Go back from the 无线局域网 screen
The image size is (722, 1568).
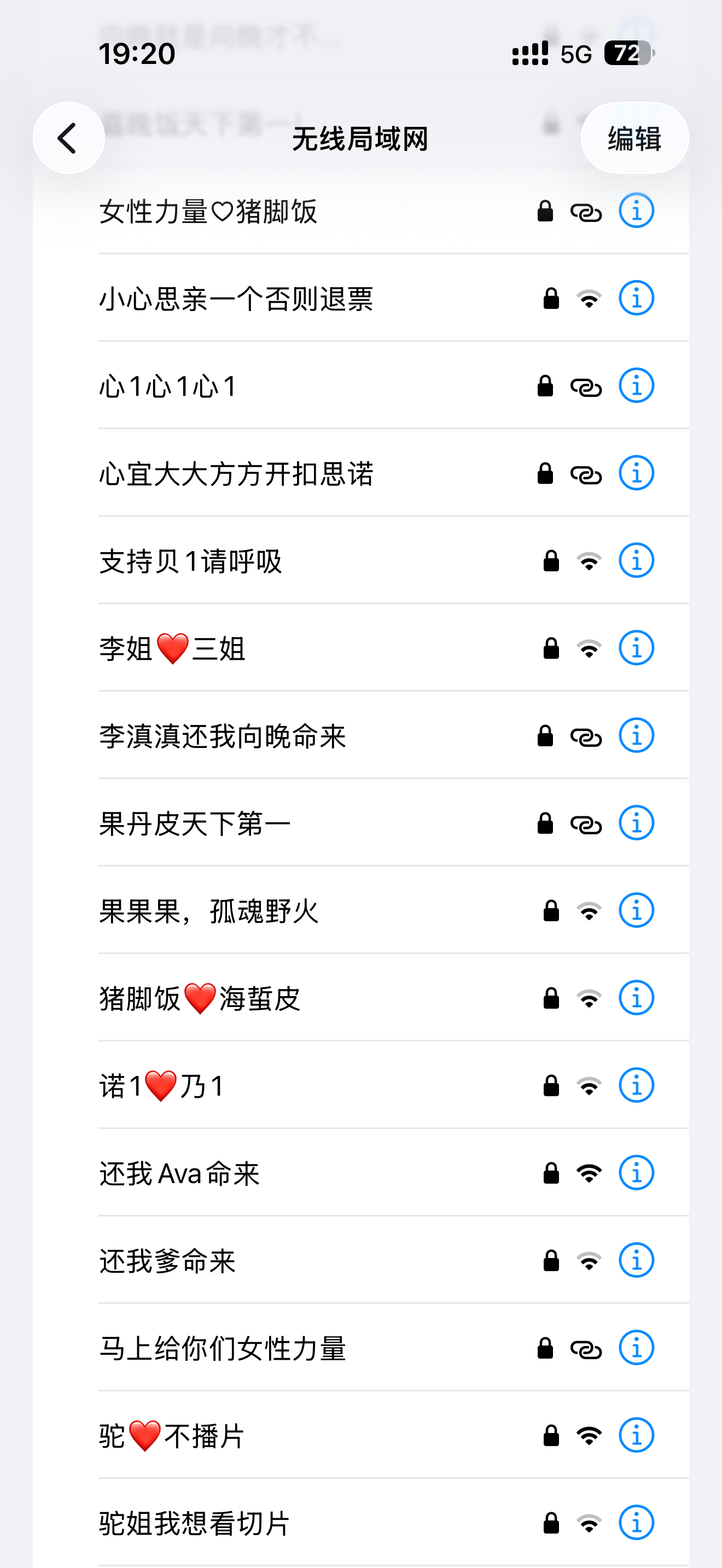68,138
